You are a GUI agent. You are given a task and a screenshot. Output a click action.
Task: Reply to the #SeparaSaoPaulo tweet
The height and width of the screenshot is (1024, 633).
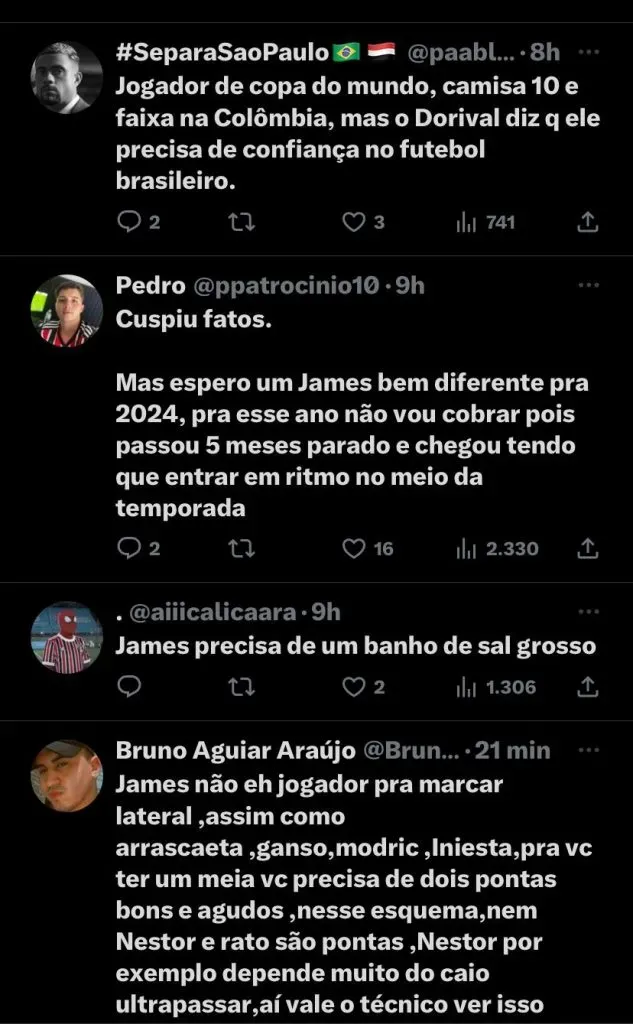pyautogui.click(x=130, y=222)
